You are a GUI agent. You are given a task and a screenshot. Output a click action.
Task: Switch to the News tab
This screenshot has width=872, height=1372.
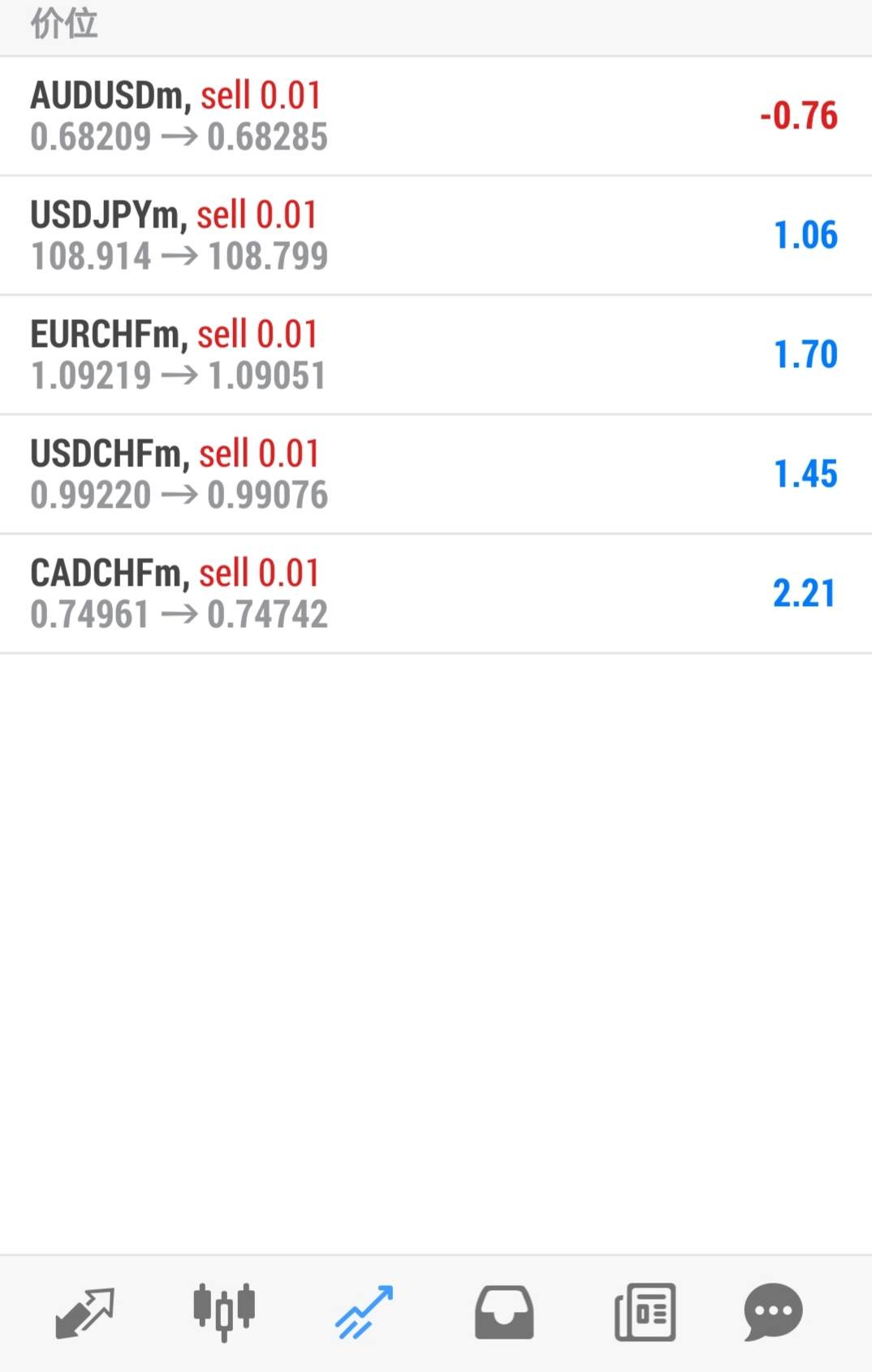point(645,1312)
